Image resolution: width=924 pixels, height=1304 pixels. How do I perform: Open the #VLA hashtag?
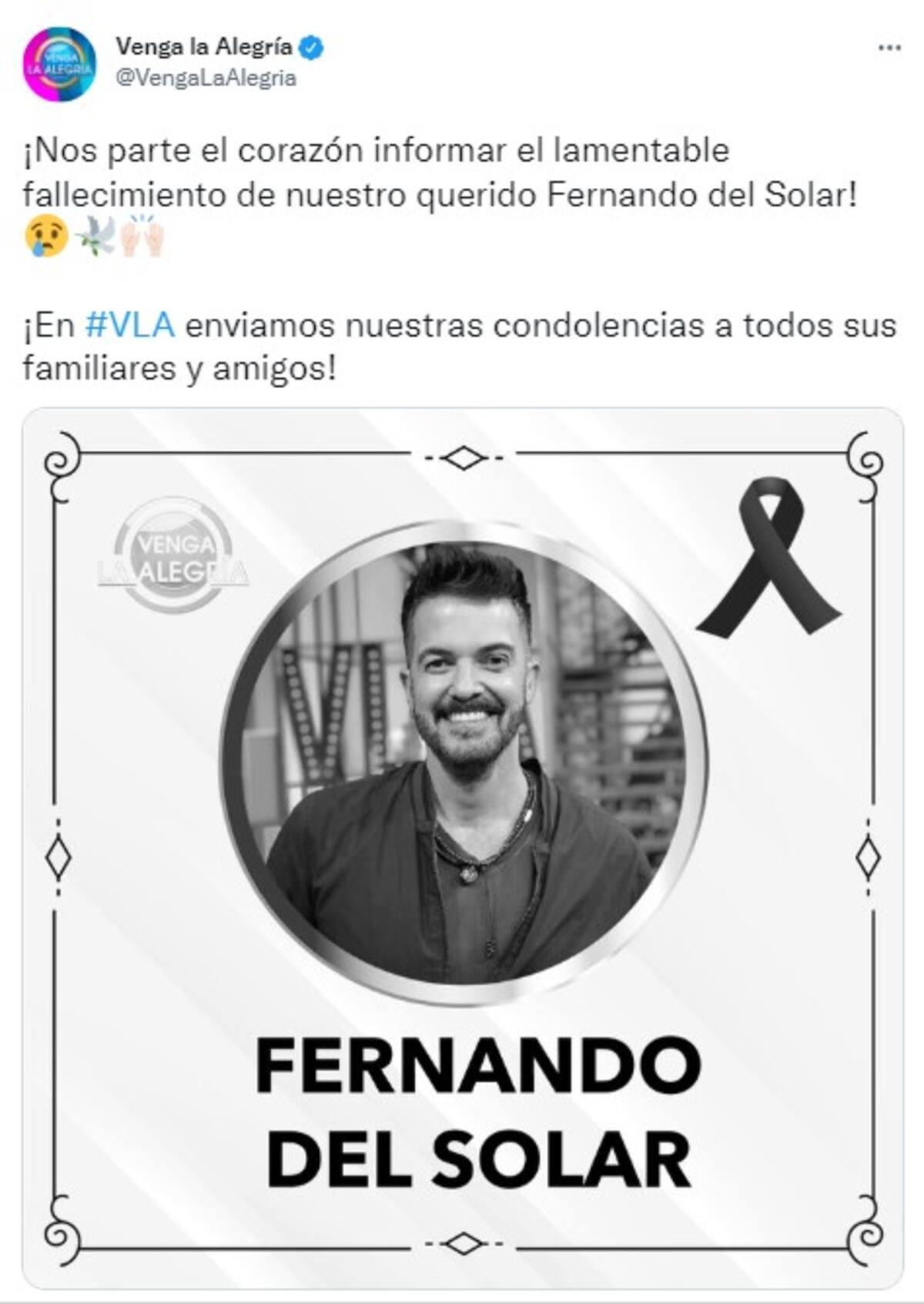click(130, 325)
